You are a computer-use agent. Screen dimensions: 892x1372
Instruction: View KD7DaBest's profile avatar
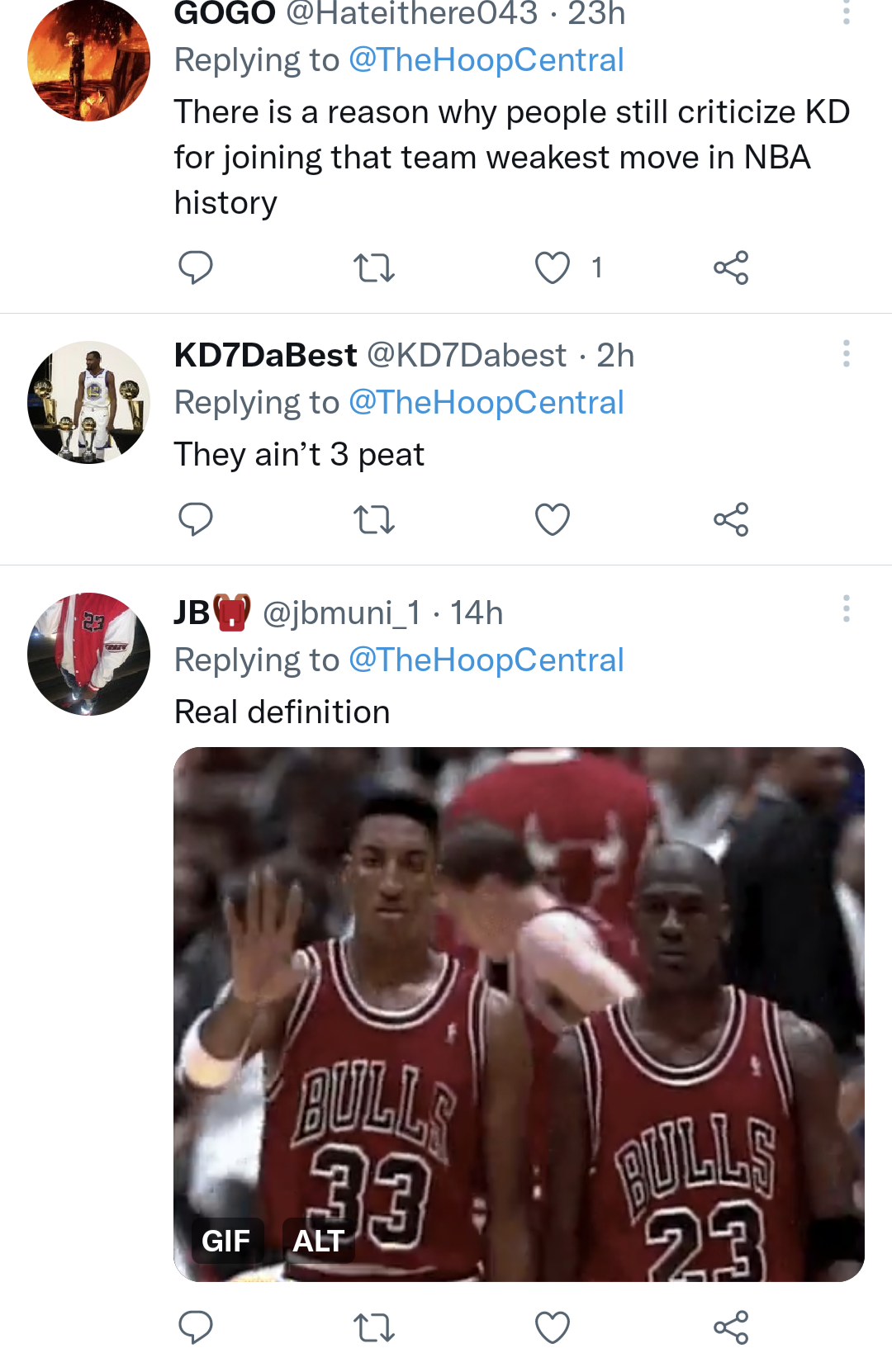[x=89, y=402]
